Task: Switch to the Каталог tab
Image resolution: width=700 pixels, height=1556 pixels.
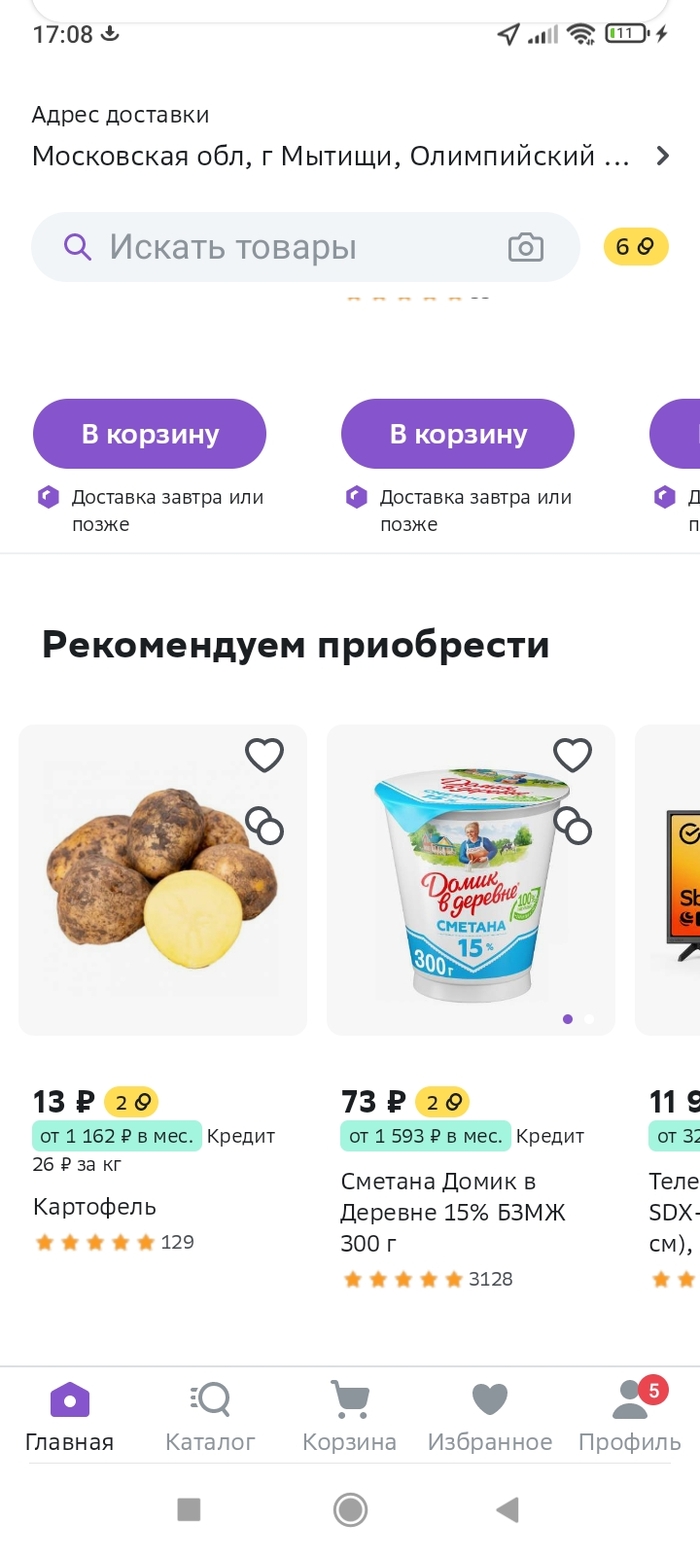Action: [210, 1416]
